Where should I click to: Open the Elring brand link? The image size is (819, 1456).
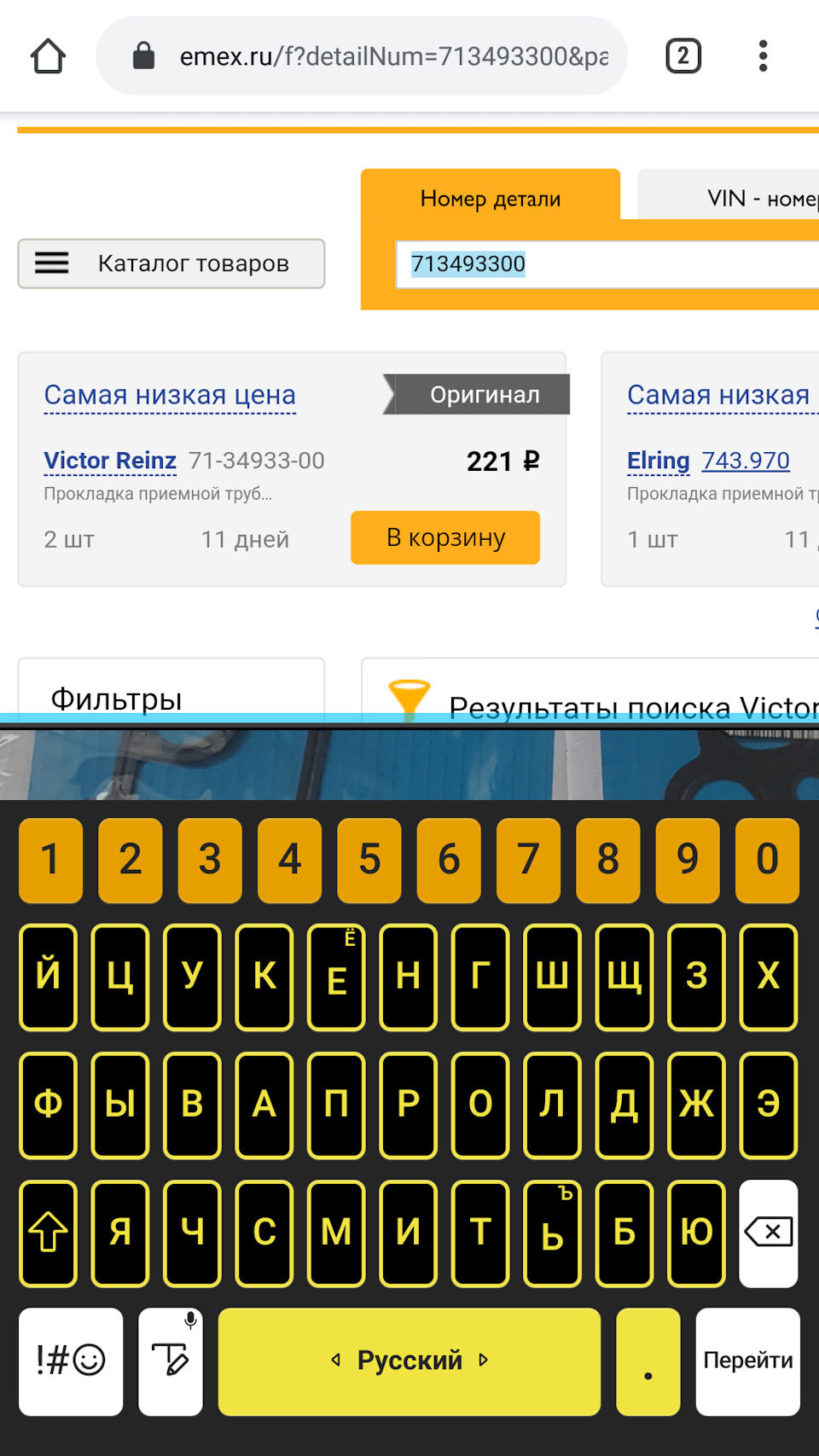pyautogui.click(x=658, y=461)
